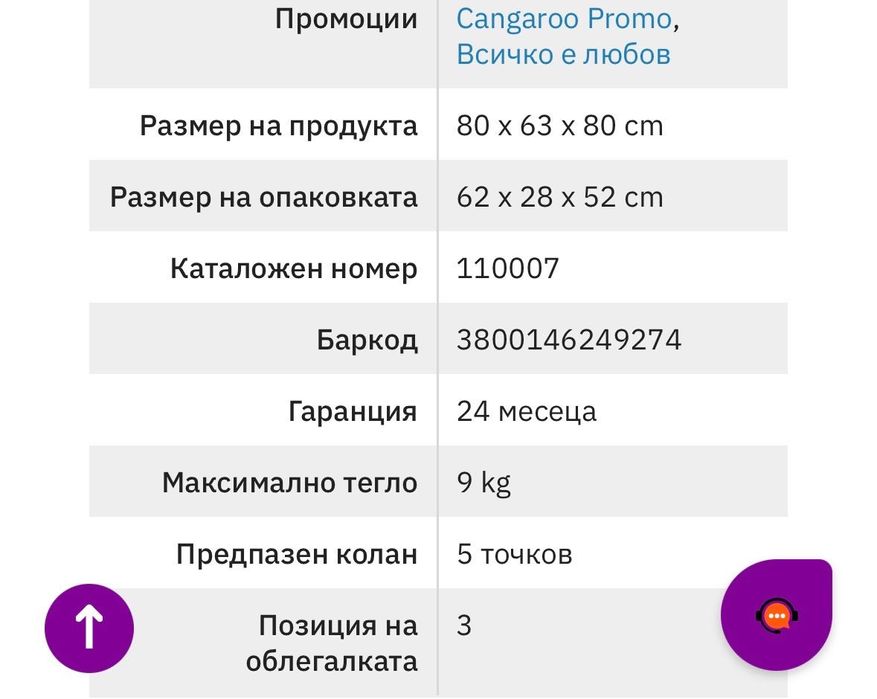Open the Cangaroo Promo promotion link
Viewport: 877px width, 699px height.
point(564,19)
